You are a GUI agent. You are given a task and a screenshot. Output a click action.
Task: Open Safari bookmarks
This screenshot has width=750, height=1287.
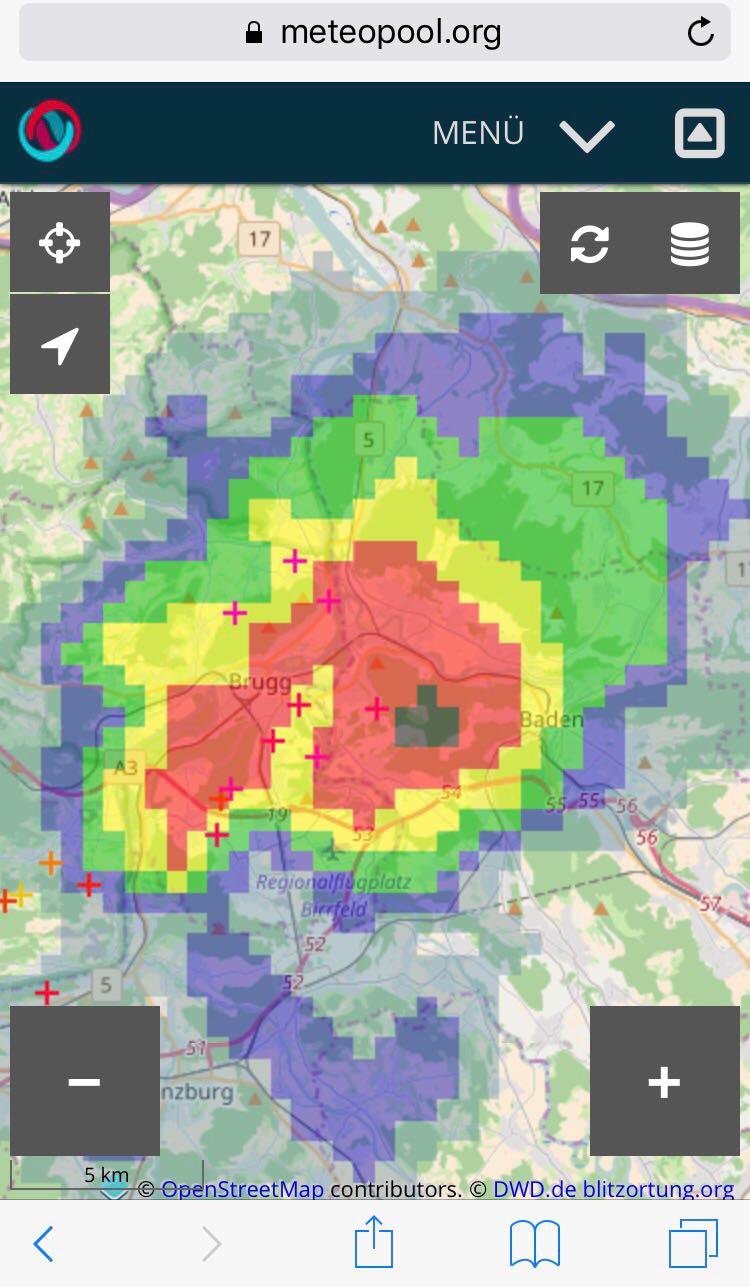point(534,1245)
